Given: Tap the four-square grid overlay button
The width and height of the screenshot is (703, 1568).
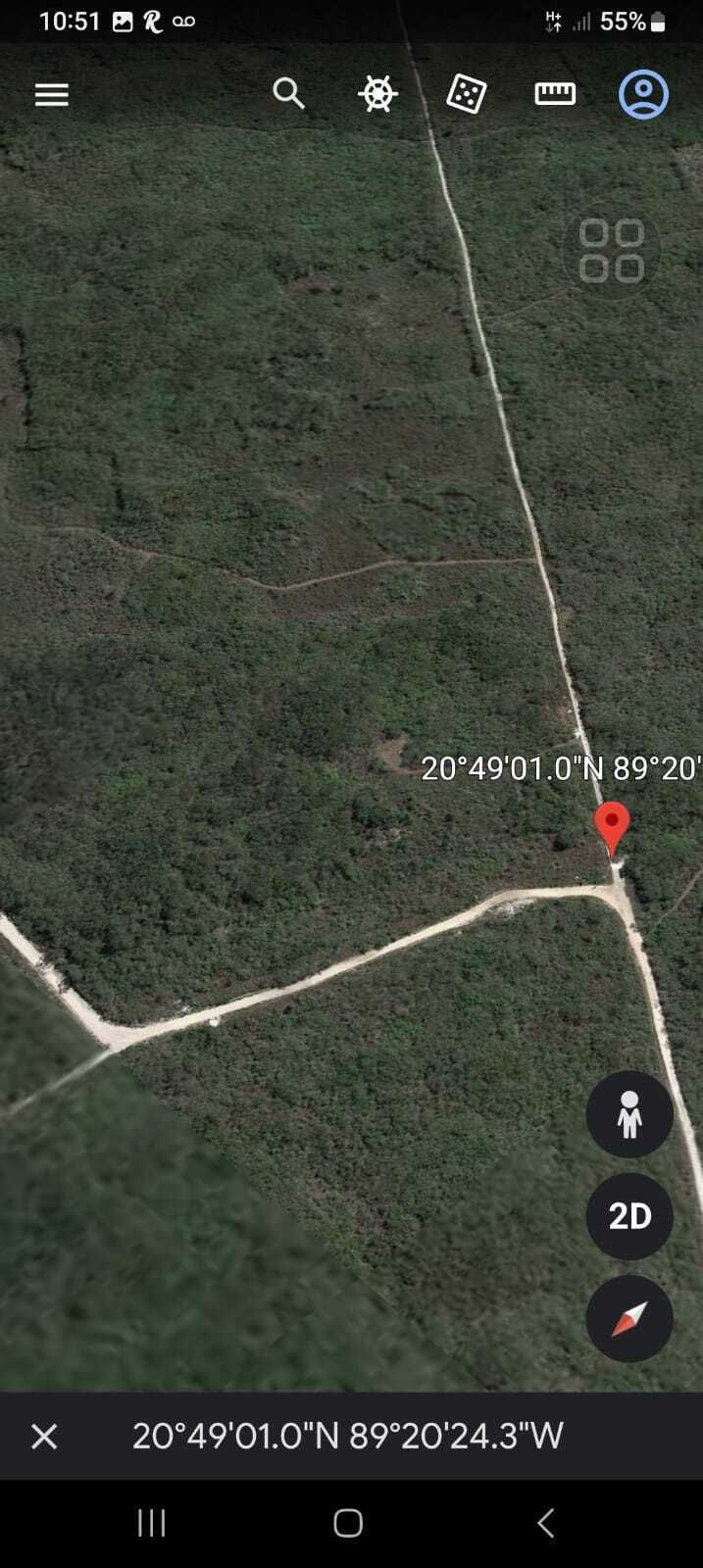Looking at the screenshot, I should [611, 251].
